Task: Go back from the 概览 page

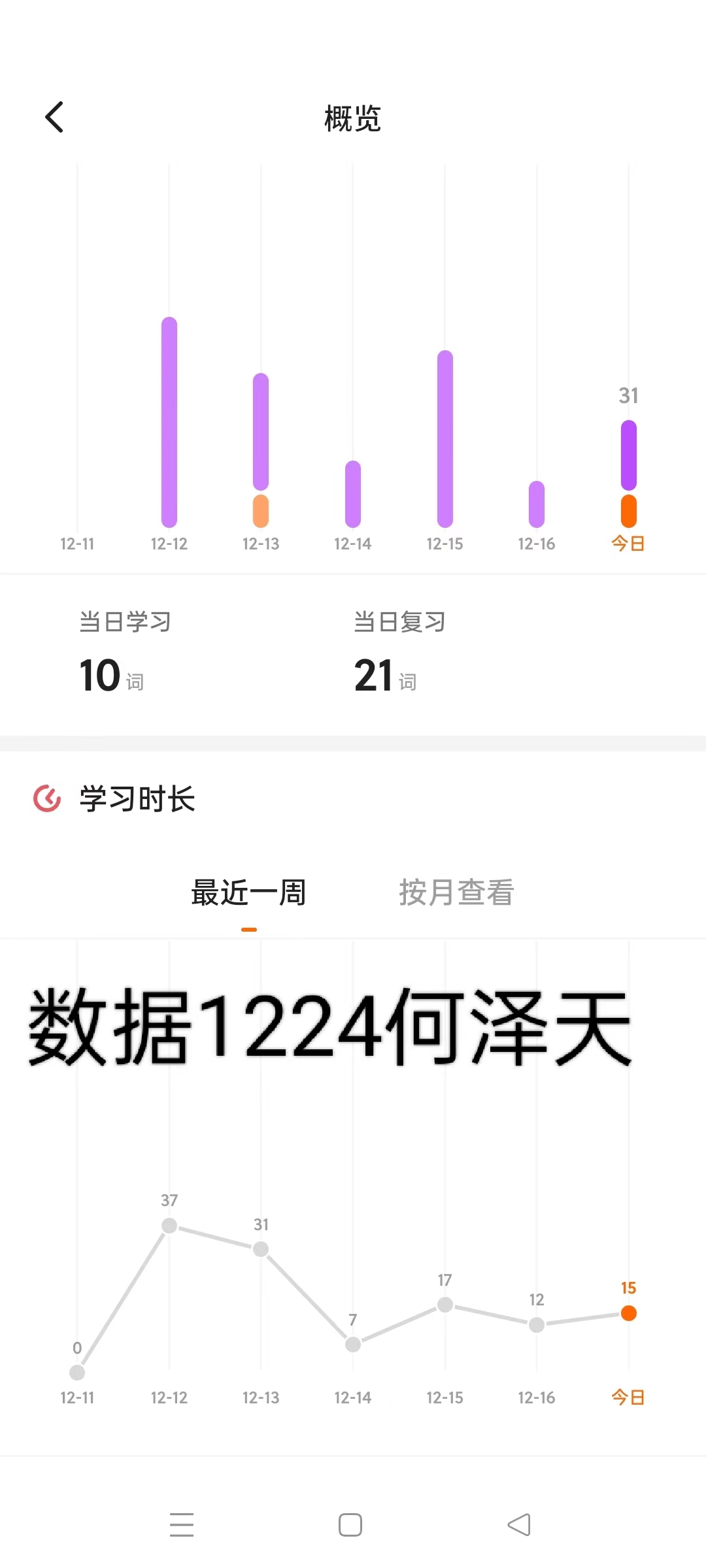Action: 54,118
